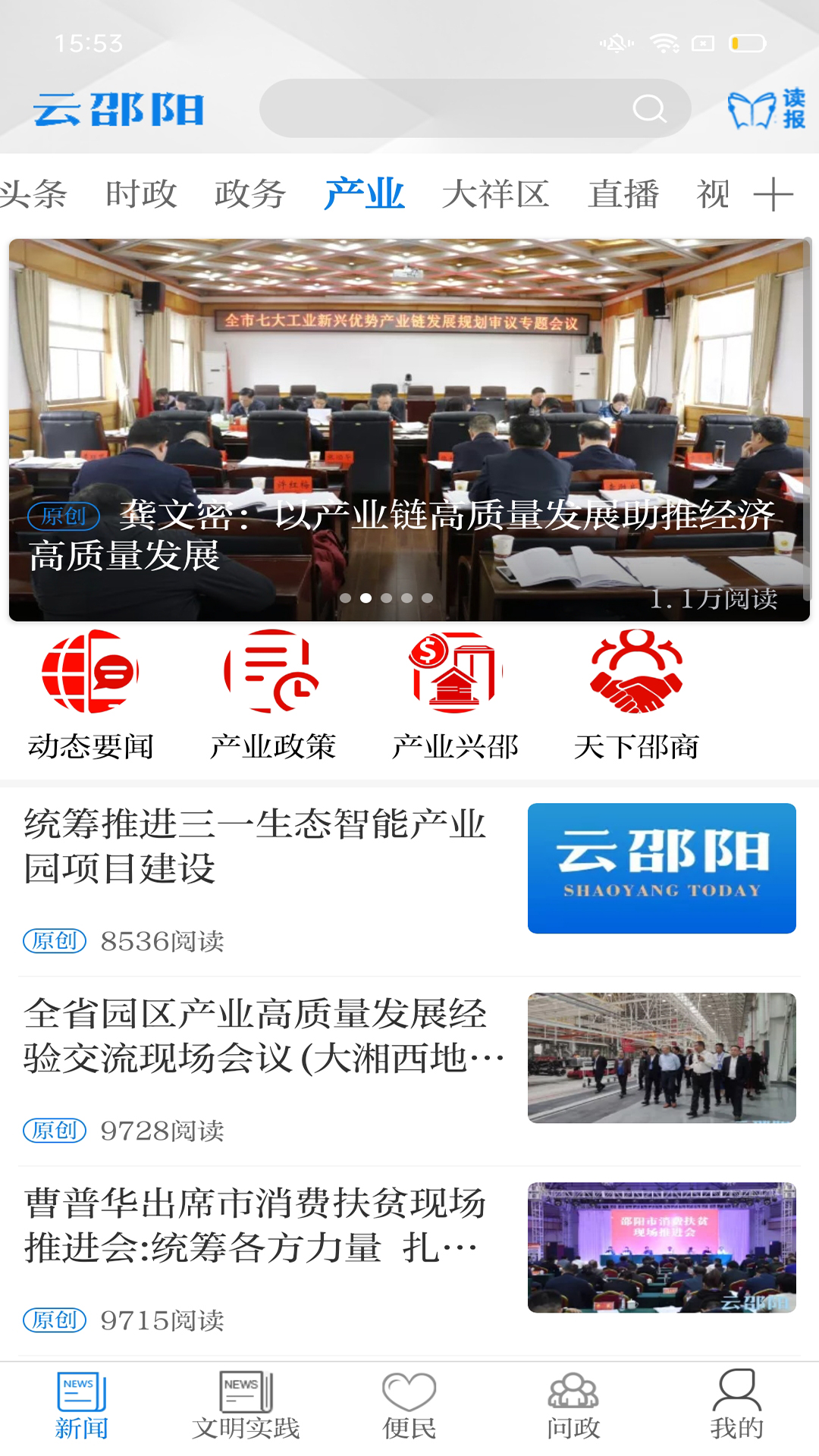
Task: Tap the search field in the header
Action: click(x=474, y=108)
